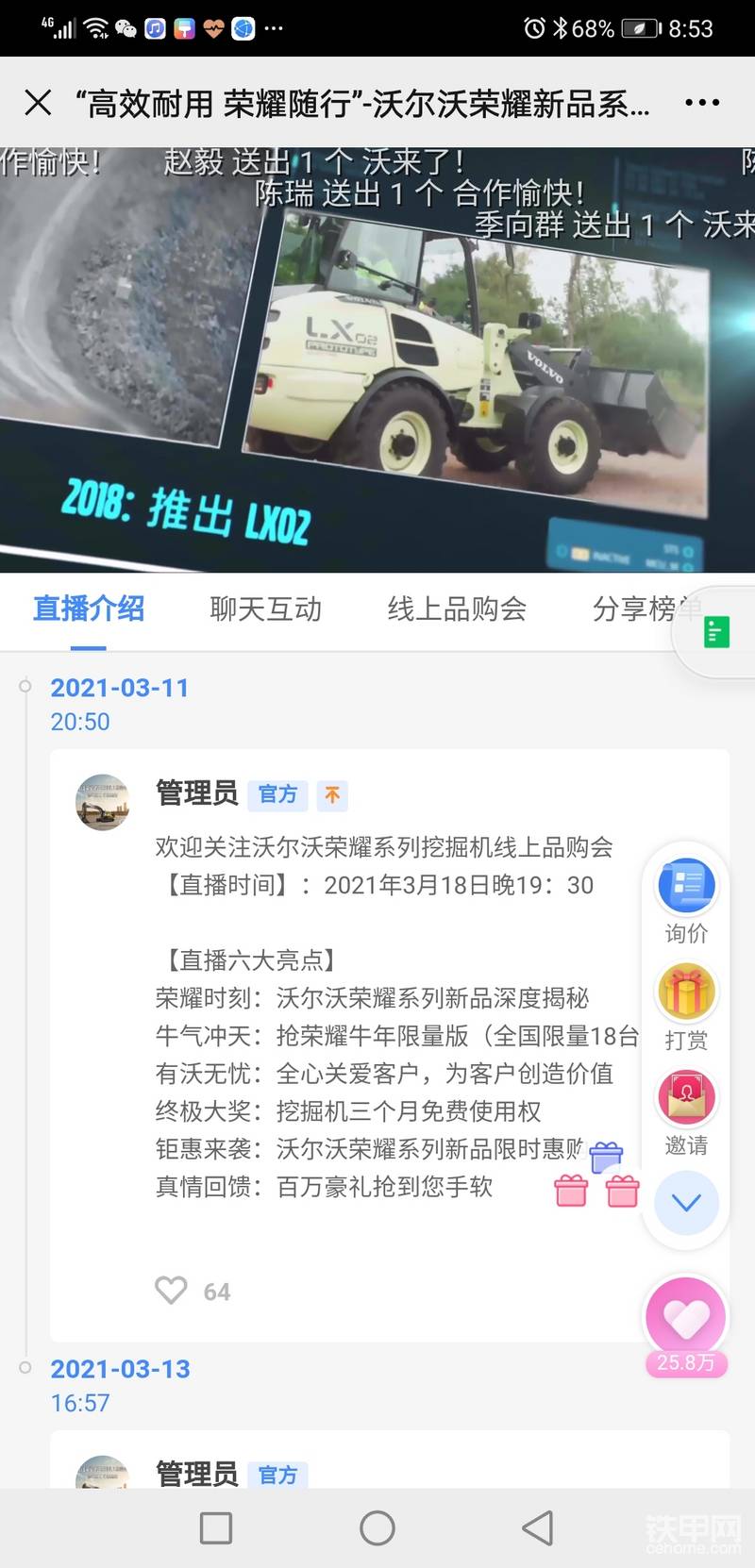The image size is (755, 1568).
Task: Tap the pink heart like button
Action: tap(686, 1319)
